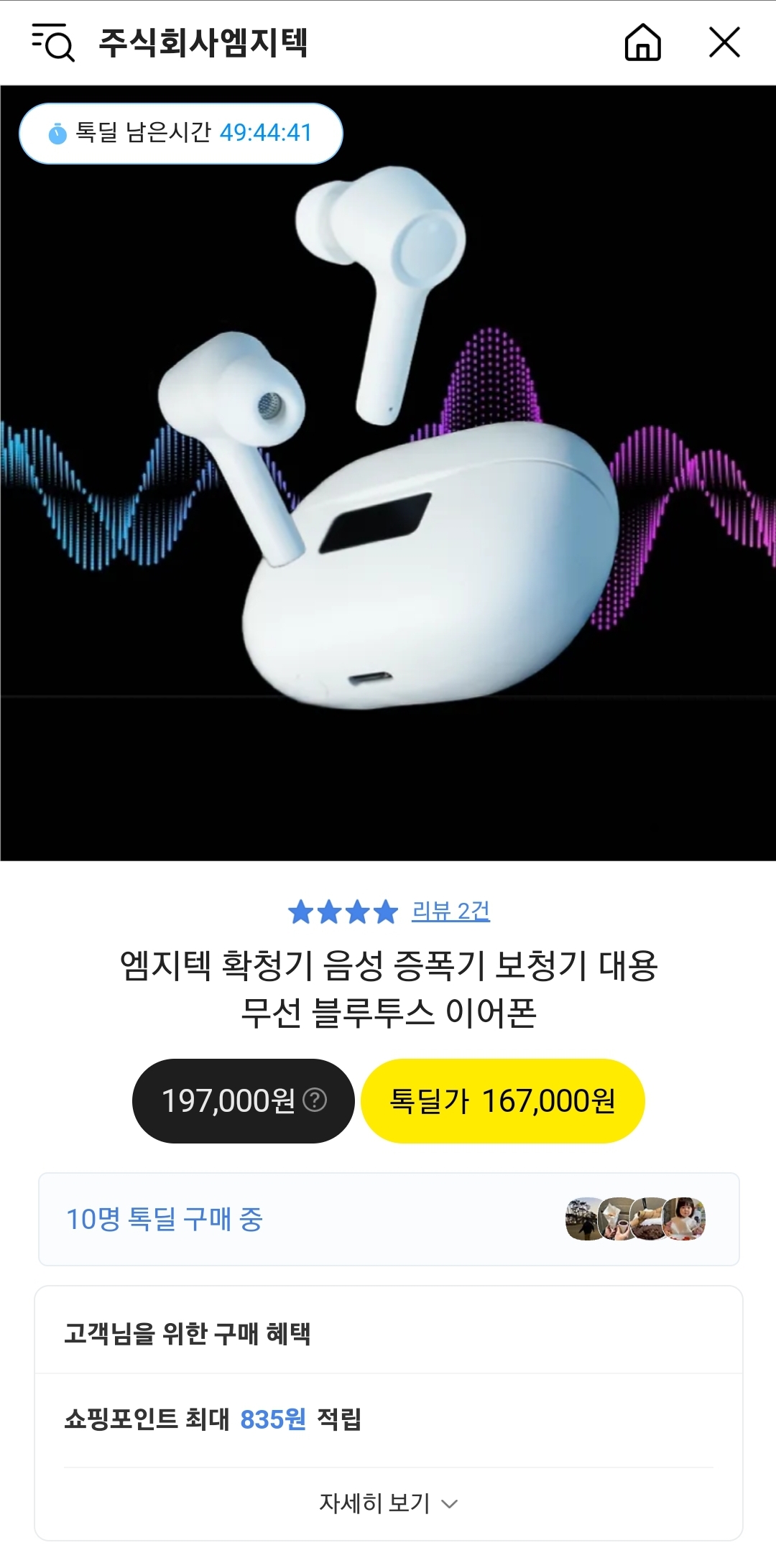
Task: Open the 리뷰 2건 reviews link
Action: [451, 911]
